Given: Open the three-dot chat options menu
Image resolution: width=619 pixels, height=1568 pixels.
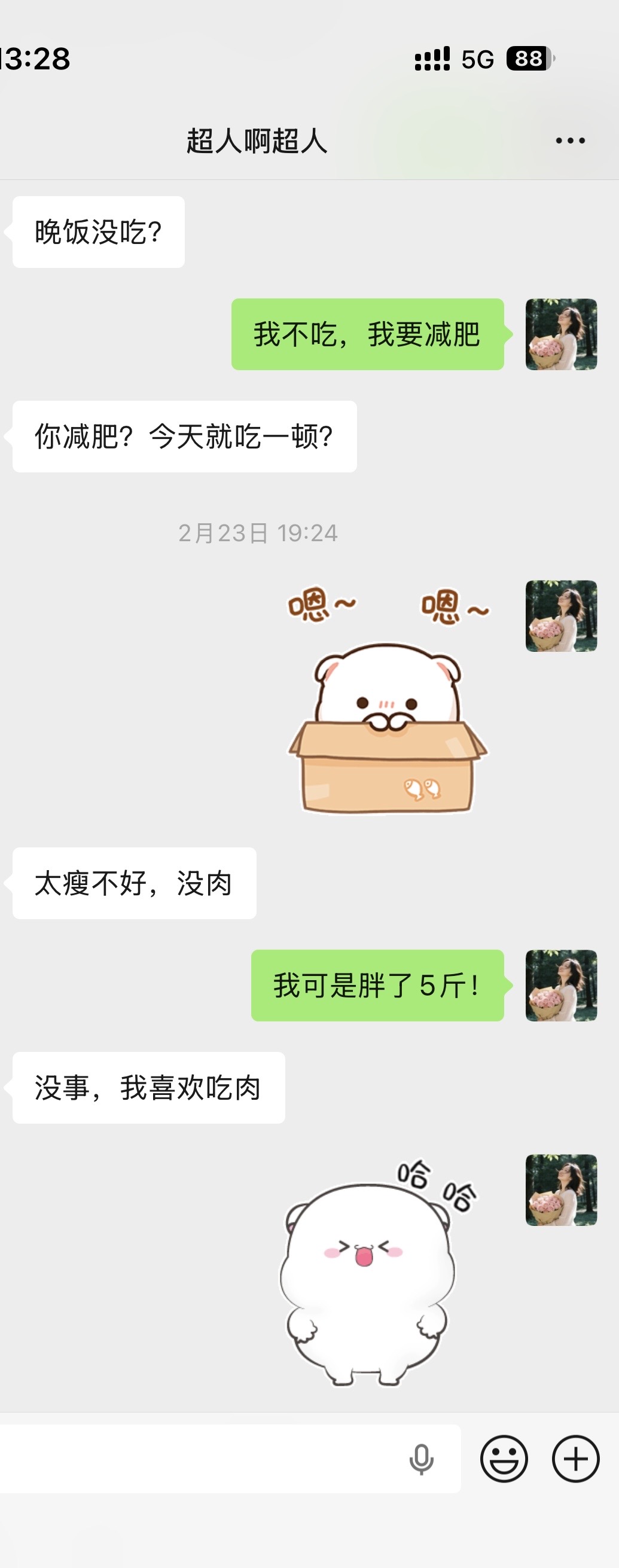Looking at the screenshot, I should pos(570,141).
